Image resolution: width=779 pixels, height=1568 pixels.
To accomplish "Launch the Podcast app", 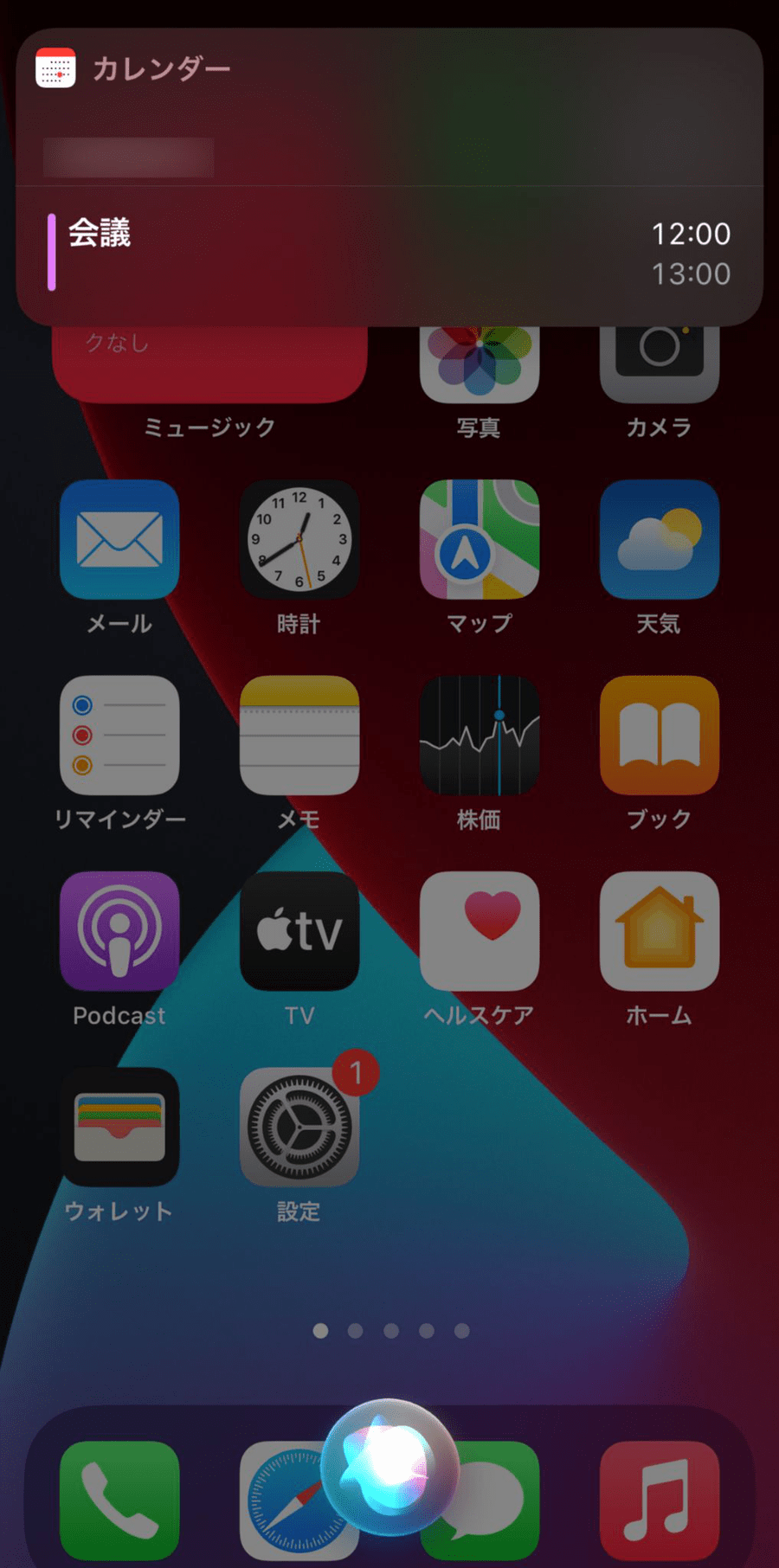I will 119,931.
